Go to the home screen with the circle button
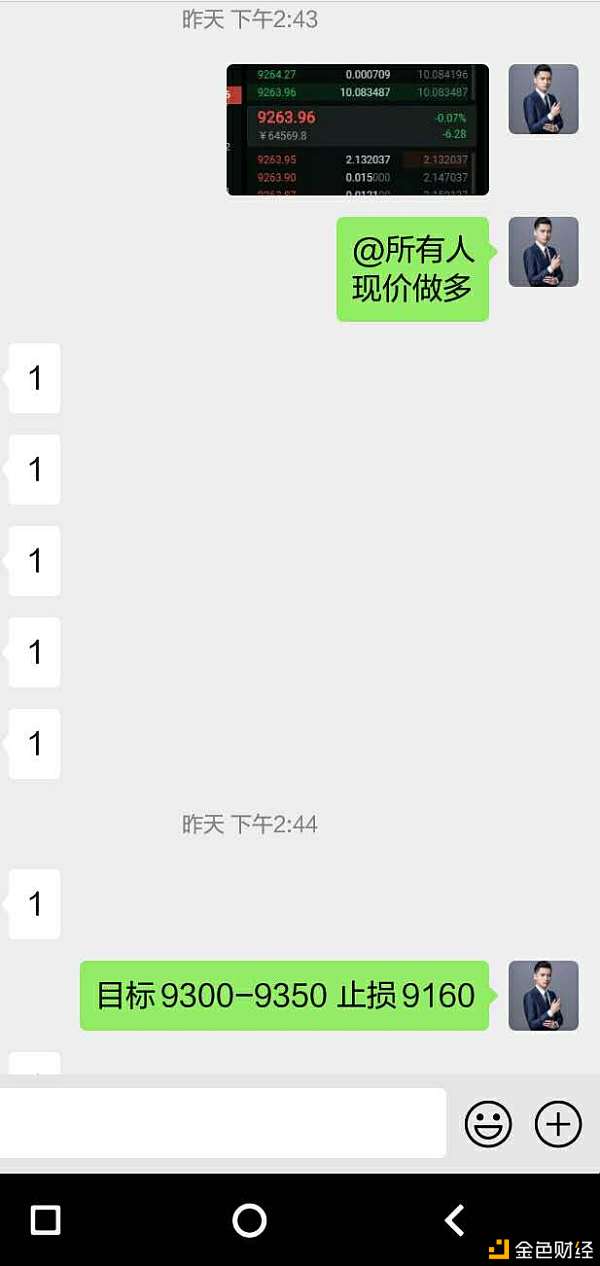Viewport: 600px width, 1266px height. tap(249, 1220)
